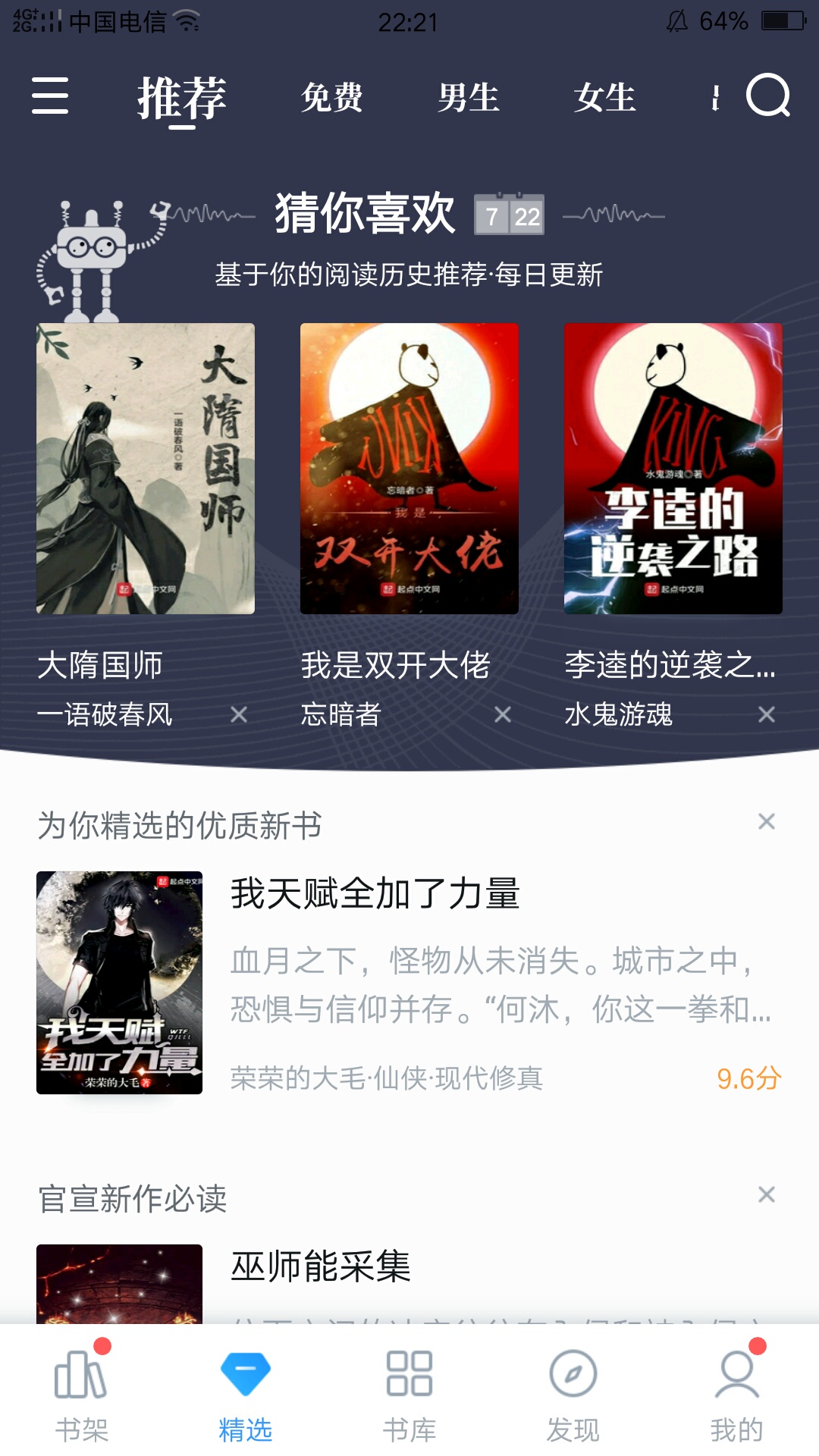Image resolution: width=819 pixels, height=1456 pixels.
Task: Open the hamburger drawer menu
Action: pos(50,96)
